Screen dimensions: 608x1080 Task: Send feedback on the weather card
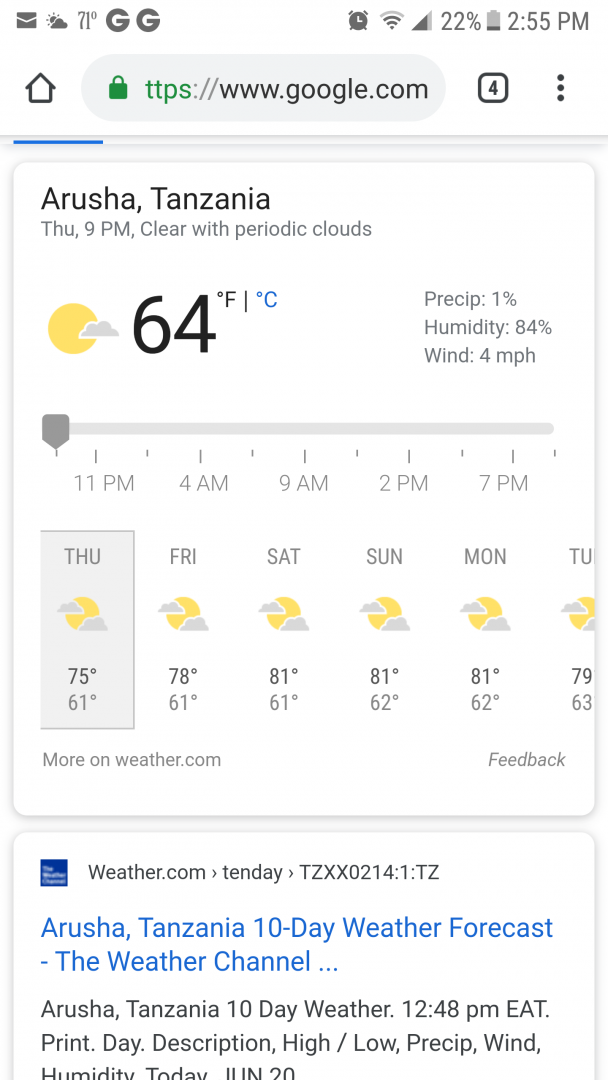[526, 760]
